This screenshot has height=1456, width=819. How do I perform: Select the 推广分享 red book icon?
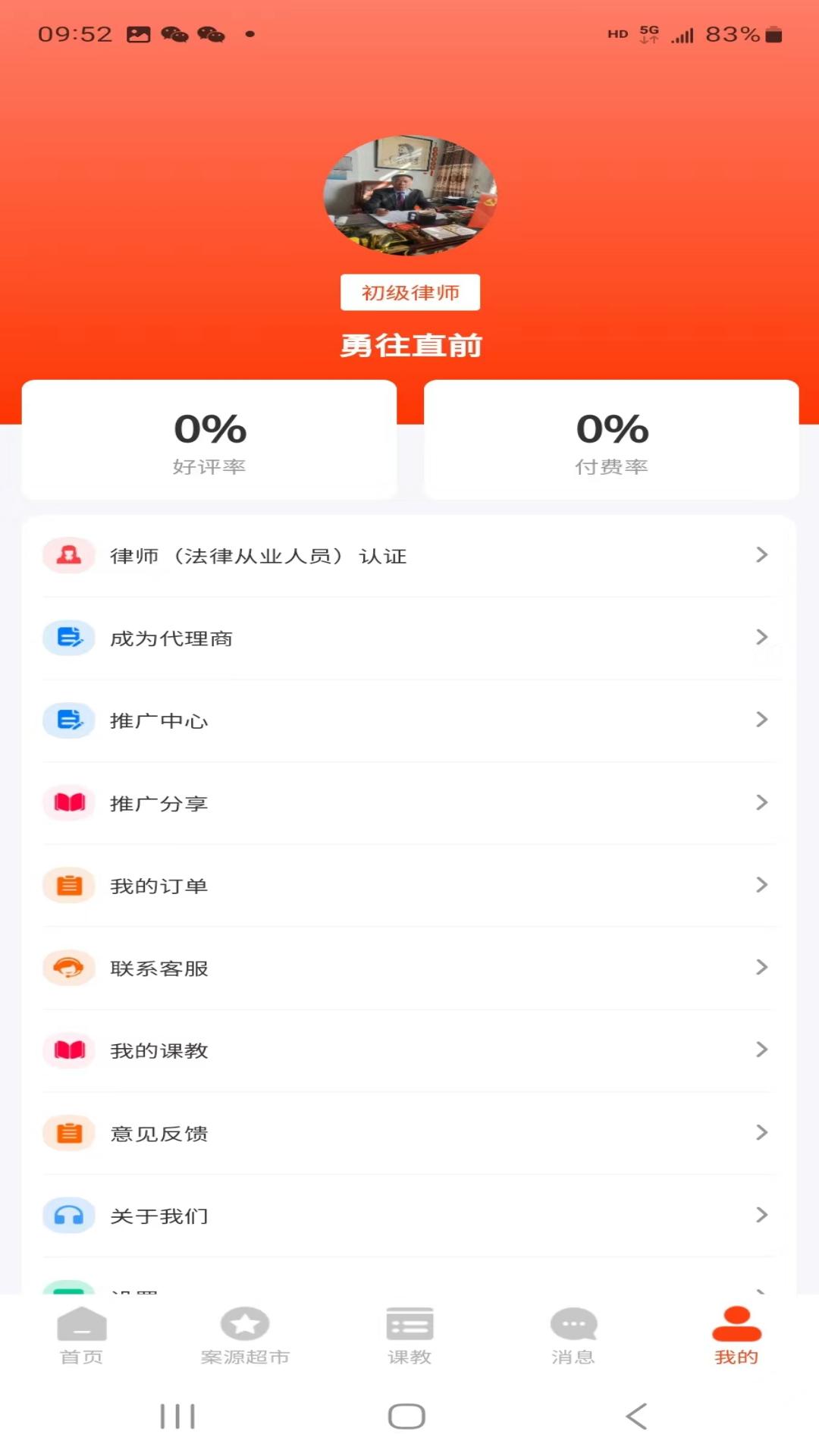click(69, 802)
